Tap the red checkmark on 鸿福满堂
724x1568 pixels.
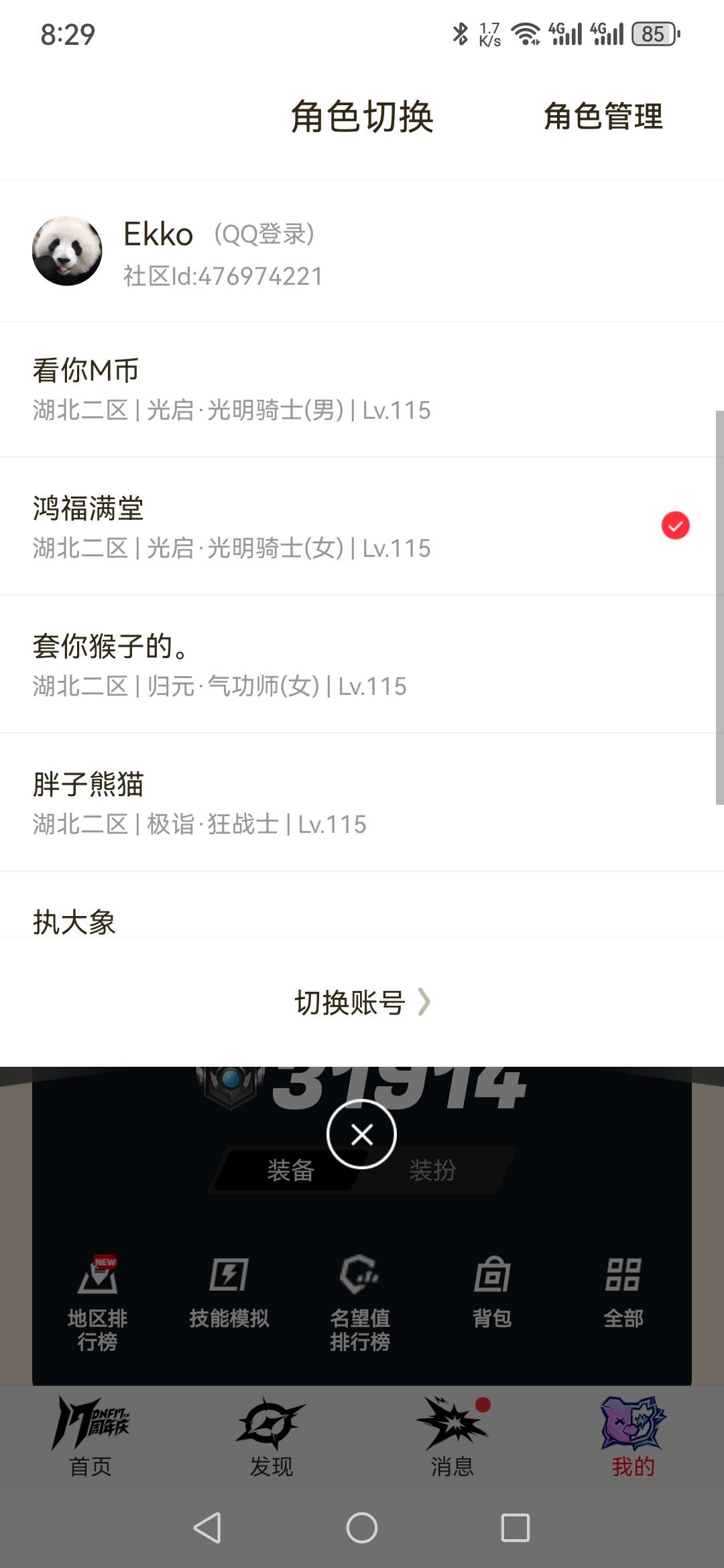pyautogui.click(x=675, y=526)
